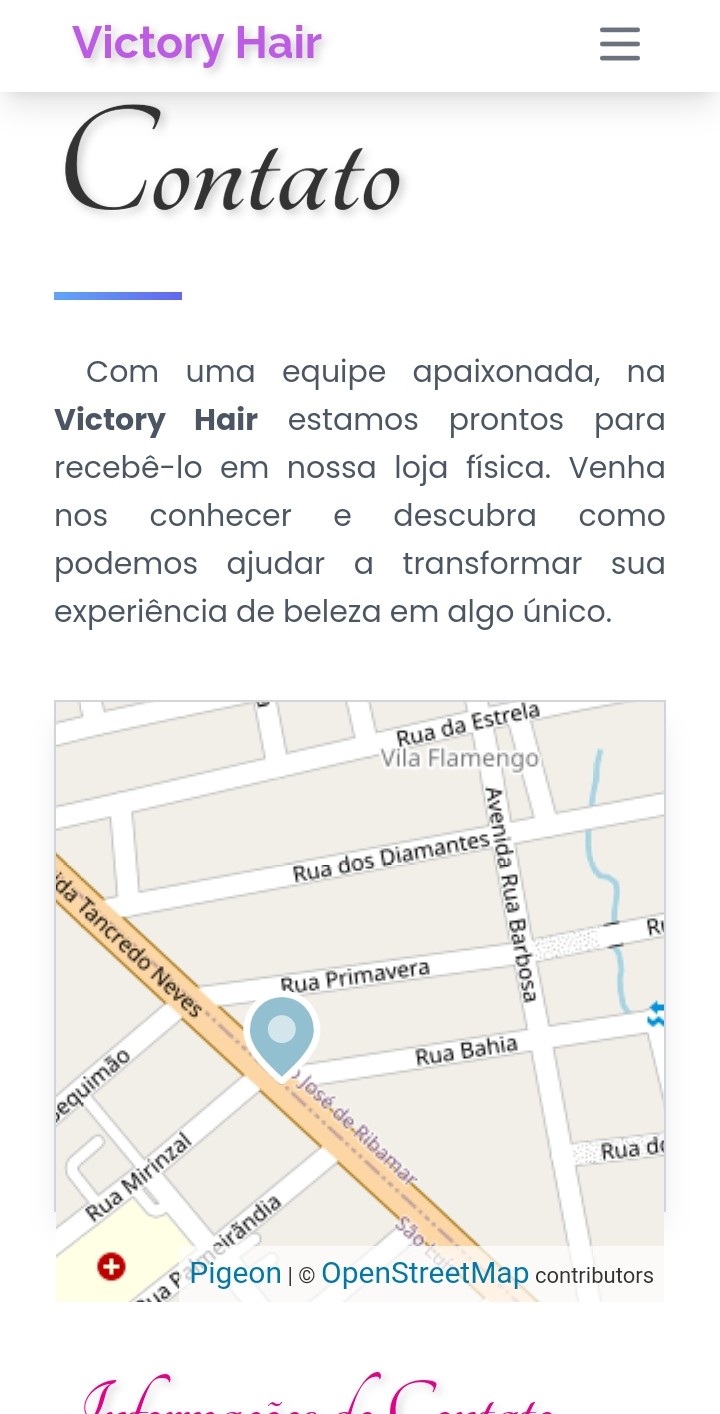Open the OpenStreetMap contributors link
The width and height of the screenshot is (720, 1414).
point(425,1273)
